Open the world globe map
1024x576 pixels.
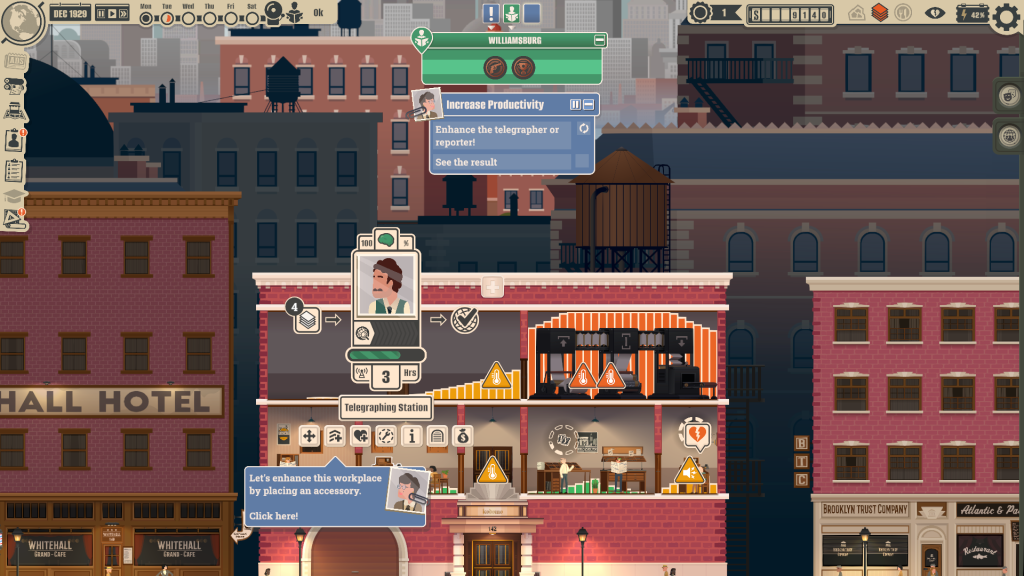[22, 22]
